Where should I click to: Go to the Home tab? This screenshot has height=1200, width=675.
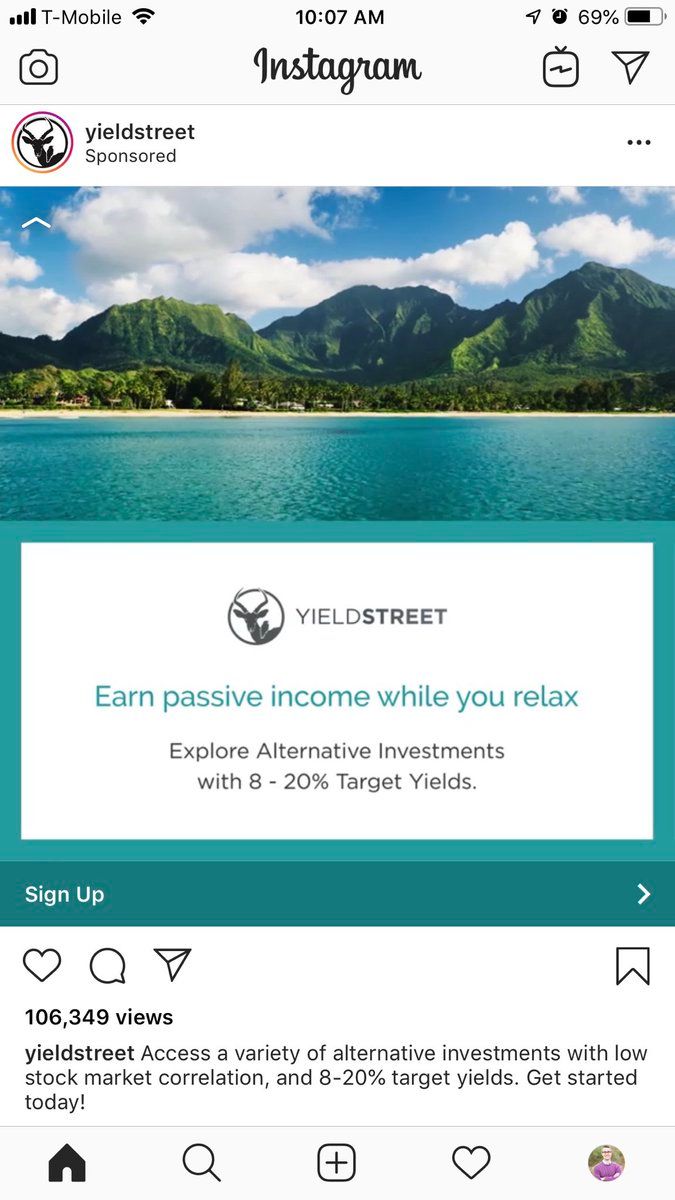click(x=67, y=1163)
